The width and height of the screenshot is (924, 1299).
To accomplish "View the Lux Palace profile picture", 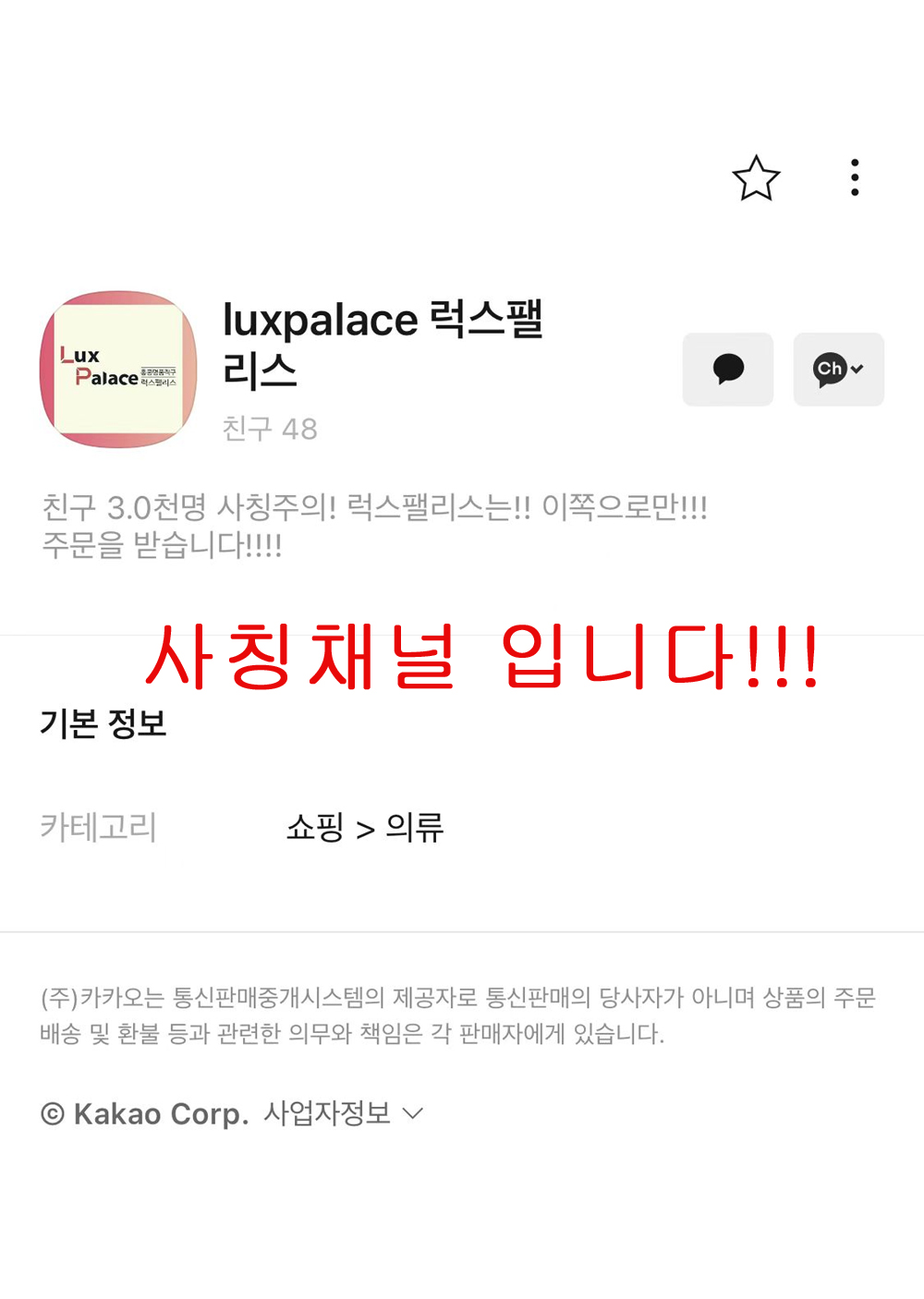I will point(118,370).
